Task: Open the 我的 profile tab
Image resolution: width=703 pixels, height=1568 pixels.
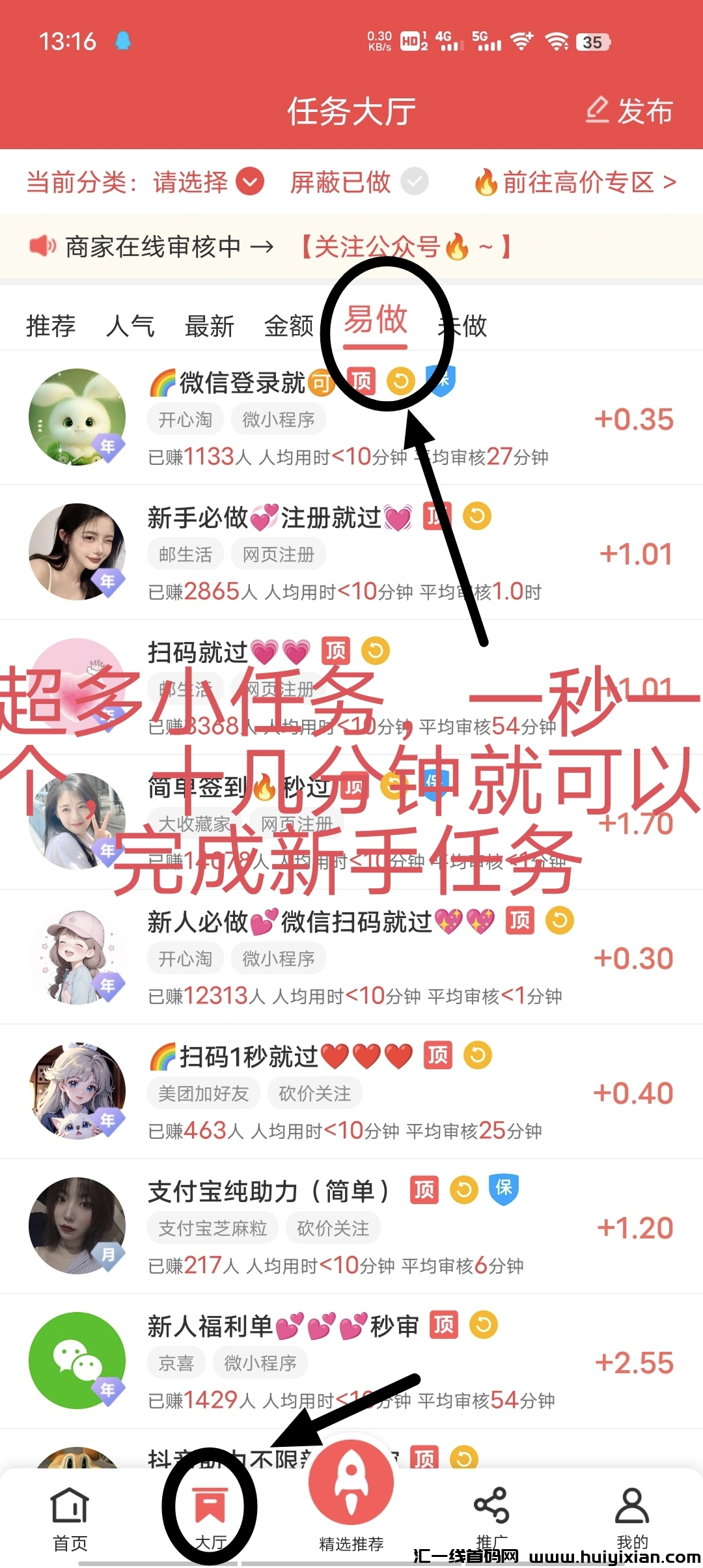Action: coord(632,1517)
